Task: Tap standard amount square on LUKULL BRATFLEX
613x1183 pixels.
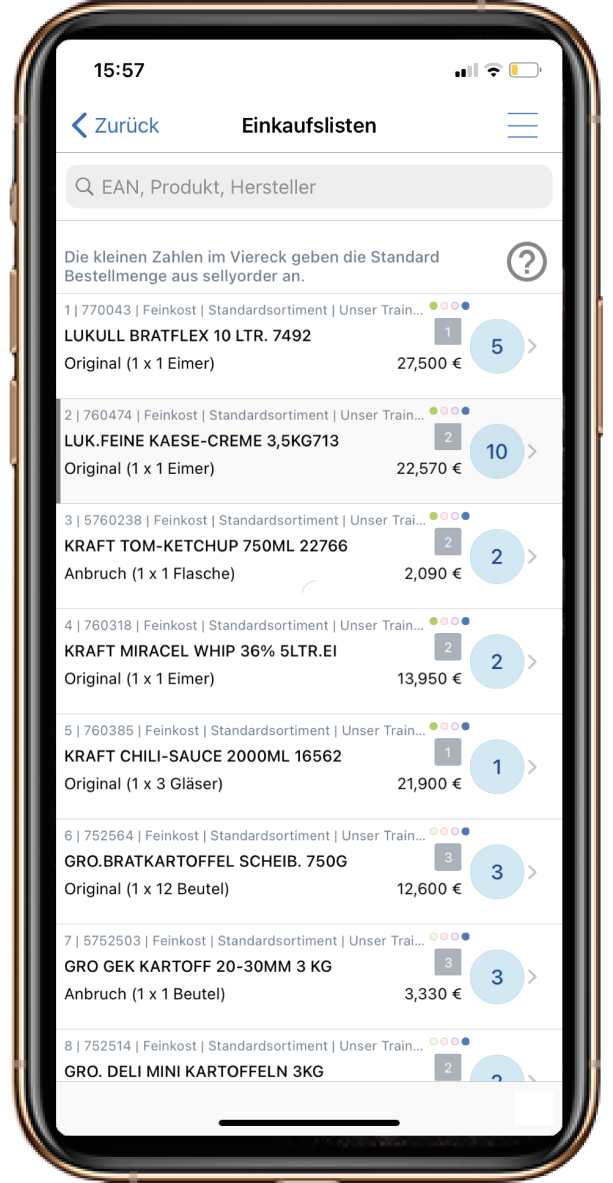Action: [x=449, y=330]
